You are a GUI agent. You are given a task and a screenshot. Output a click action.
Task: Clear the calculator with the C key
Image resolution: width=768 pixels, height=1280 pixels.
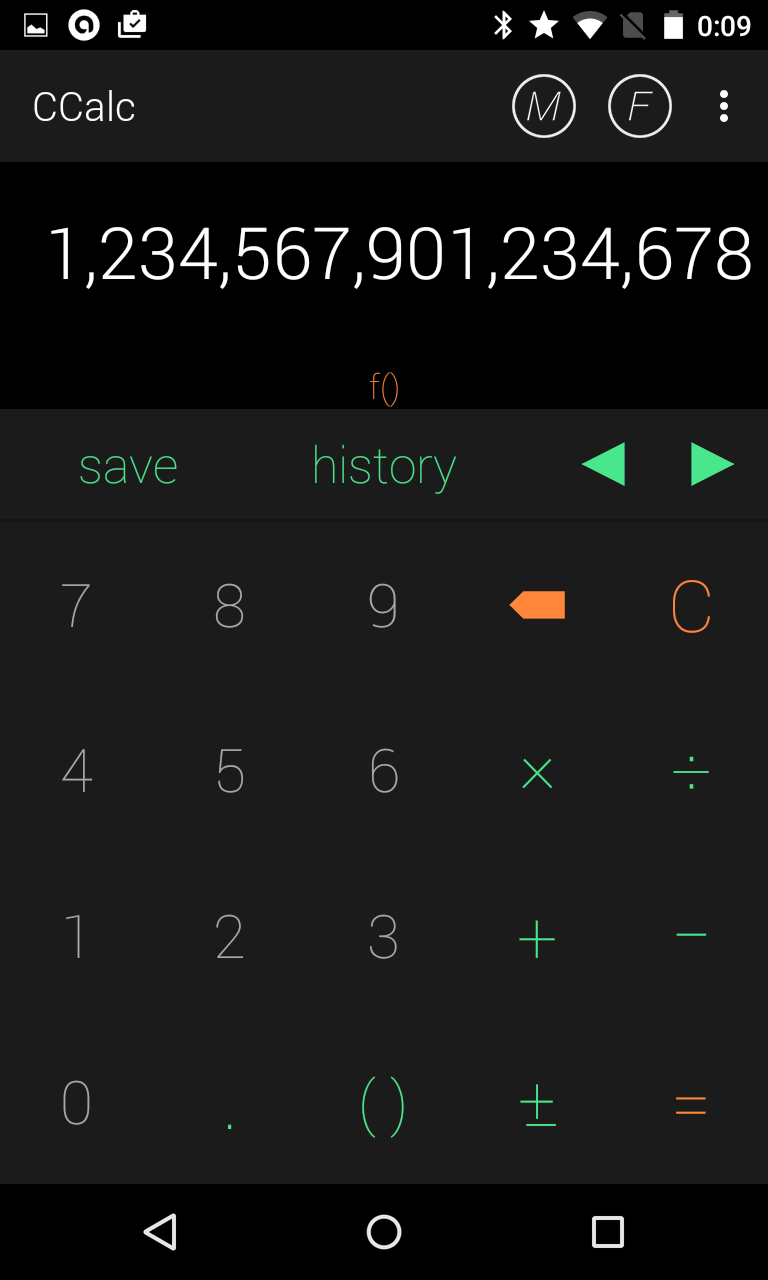[691, 604]
